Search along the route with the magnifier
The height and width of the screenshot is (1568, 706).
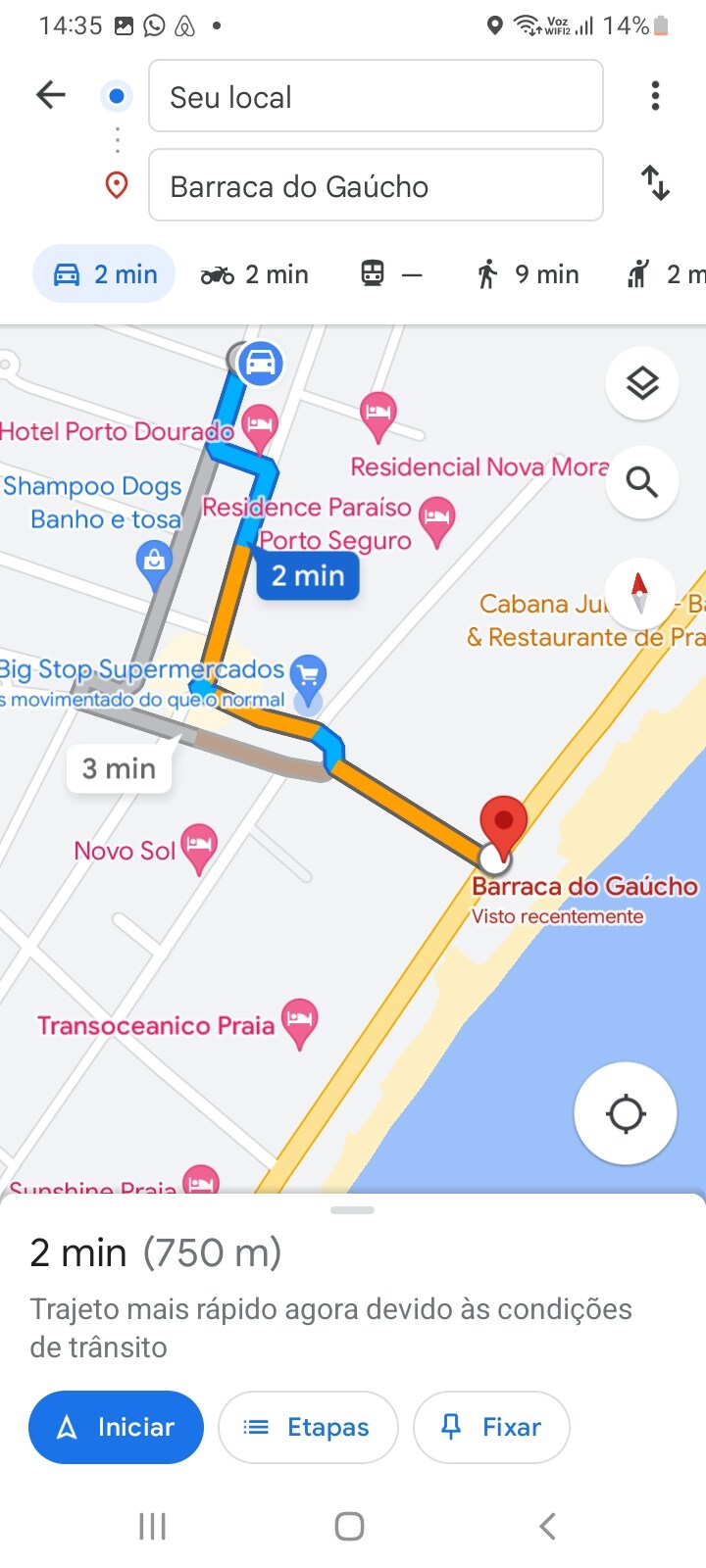tap(641, 482)
